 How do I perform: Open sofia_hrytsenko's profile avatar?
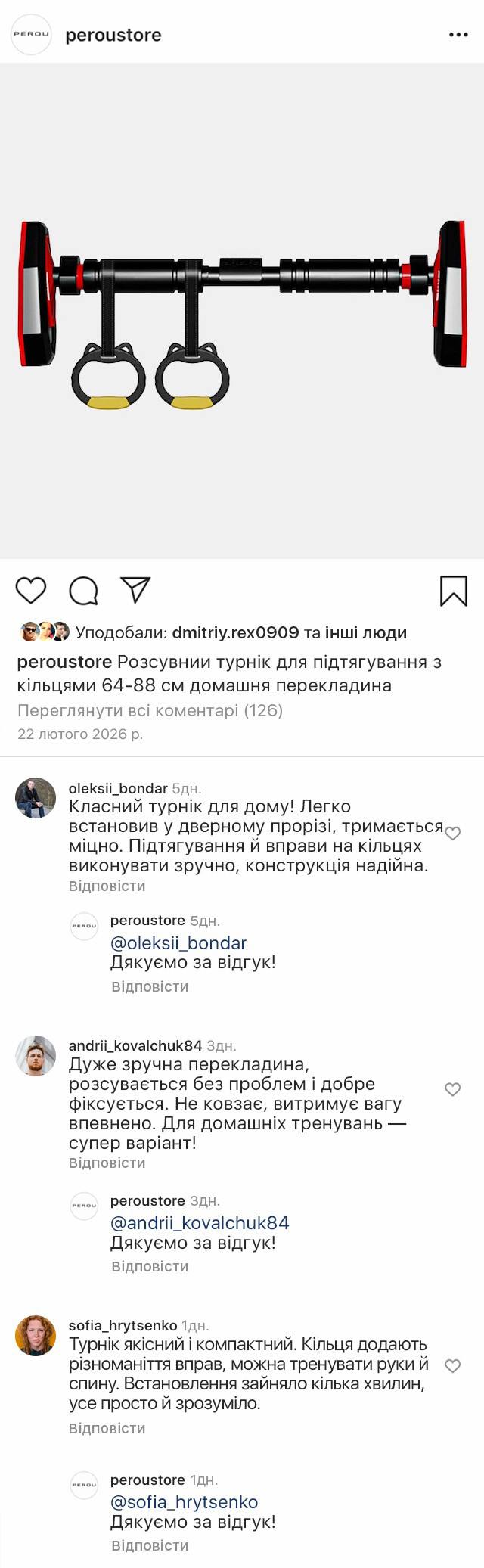36,1335
